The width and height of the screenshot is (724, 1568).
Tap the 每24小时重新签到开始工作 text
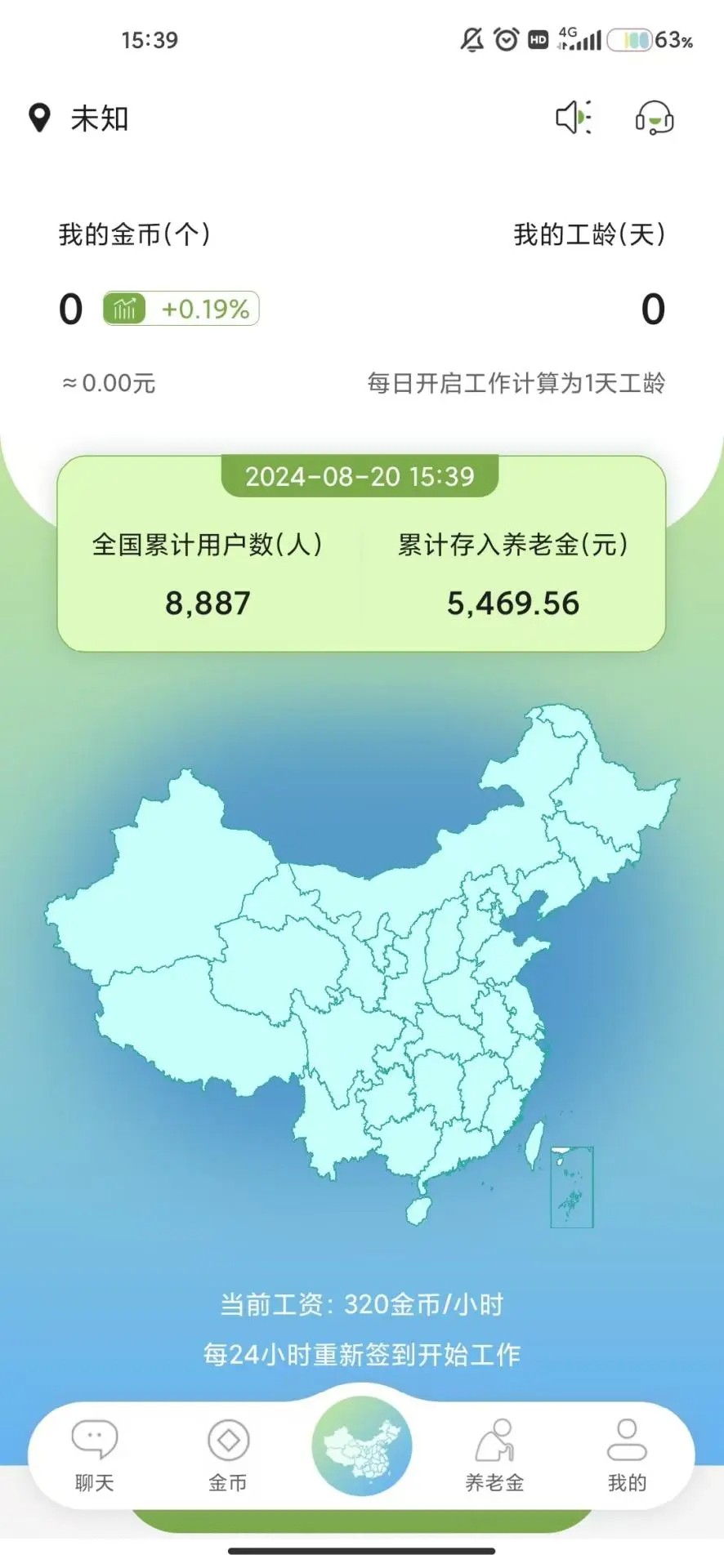(x=362, y=1356)
